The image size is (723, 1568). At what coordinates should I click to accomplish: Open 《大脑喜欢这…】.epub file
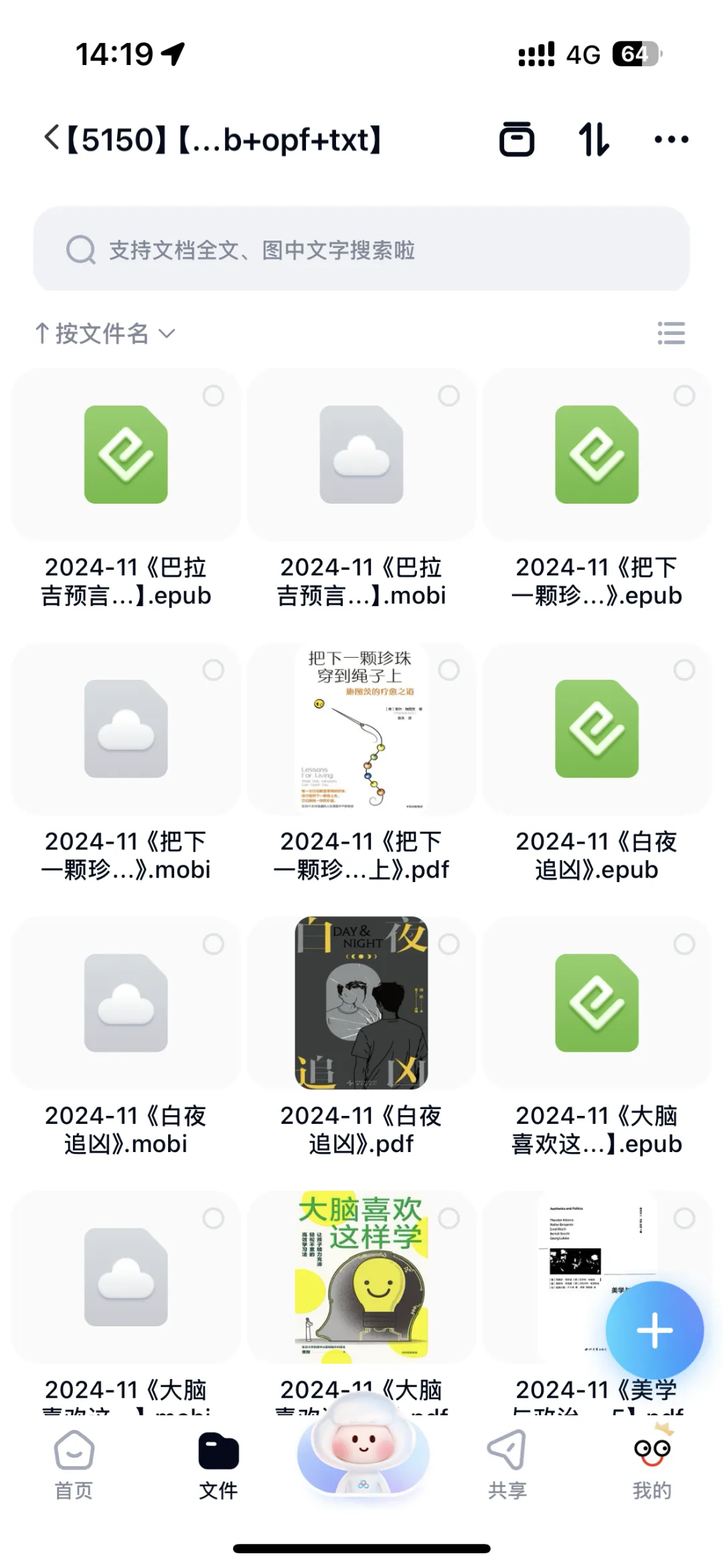596,1003
